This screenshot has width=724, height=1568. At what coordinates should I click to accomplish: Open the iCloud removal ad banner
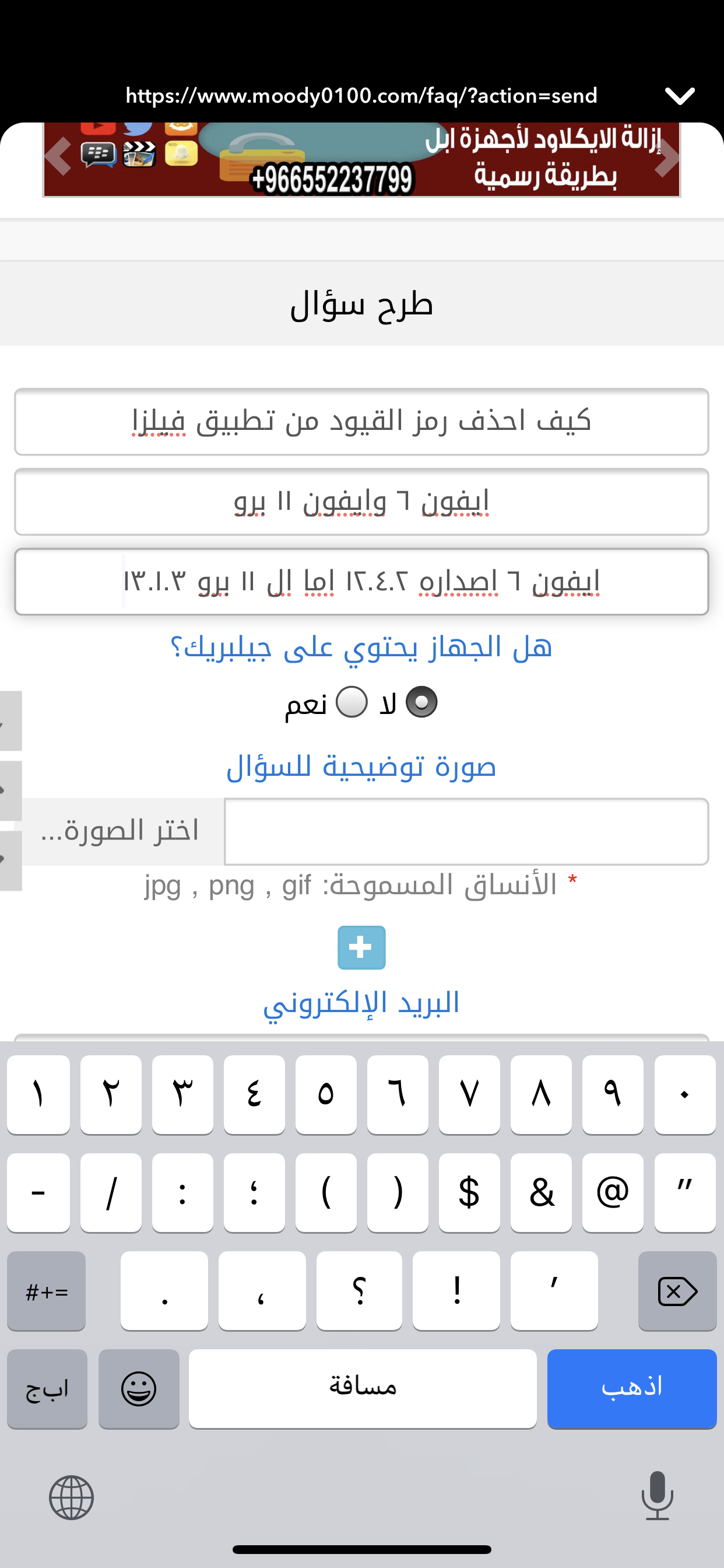361,159
